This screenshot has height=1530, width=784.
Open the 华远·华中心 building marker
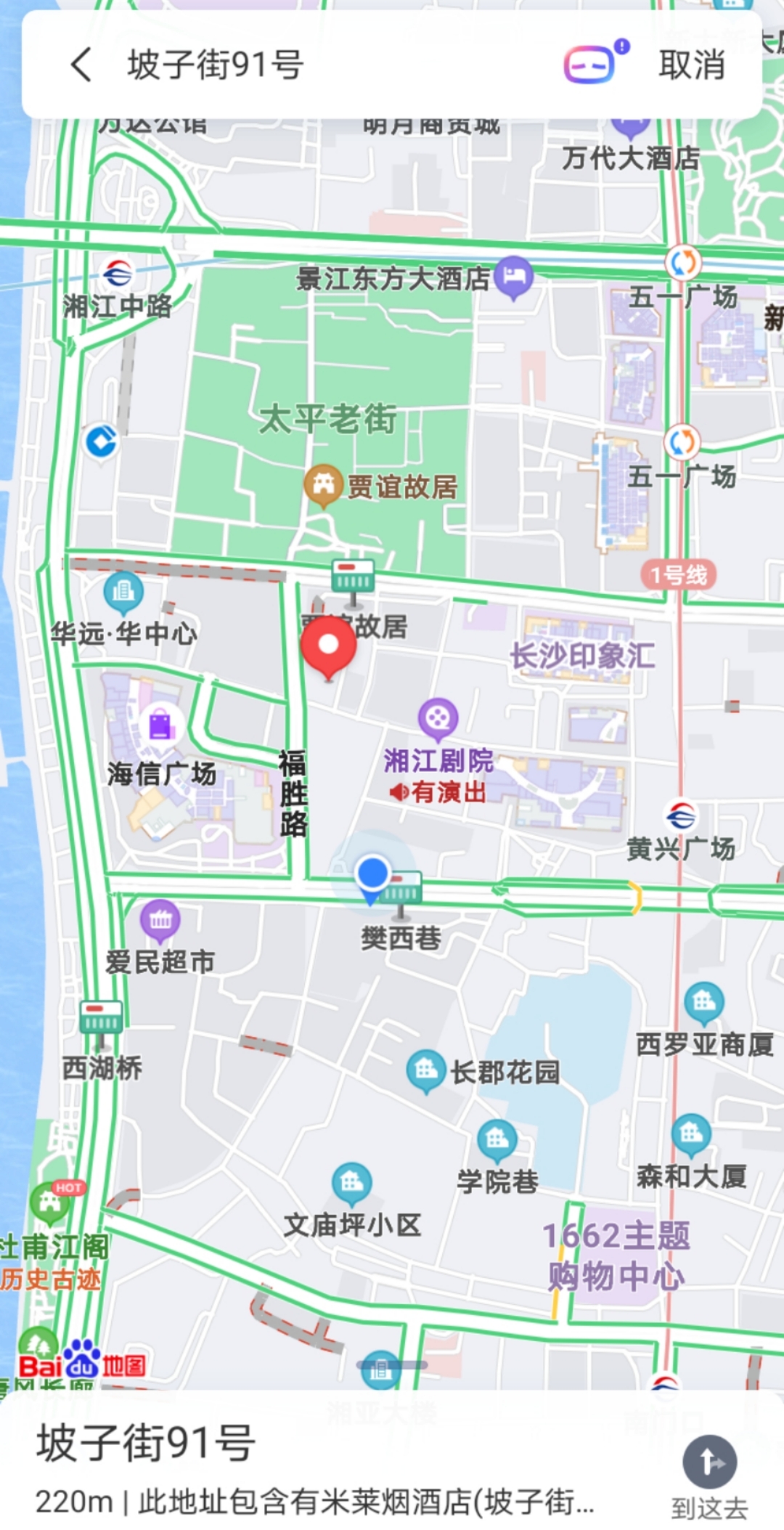coord(123,592)
